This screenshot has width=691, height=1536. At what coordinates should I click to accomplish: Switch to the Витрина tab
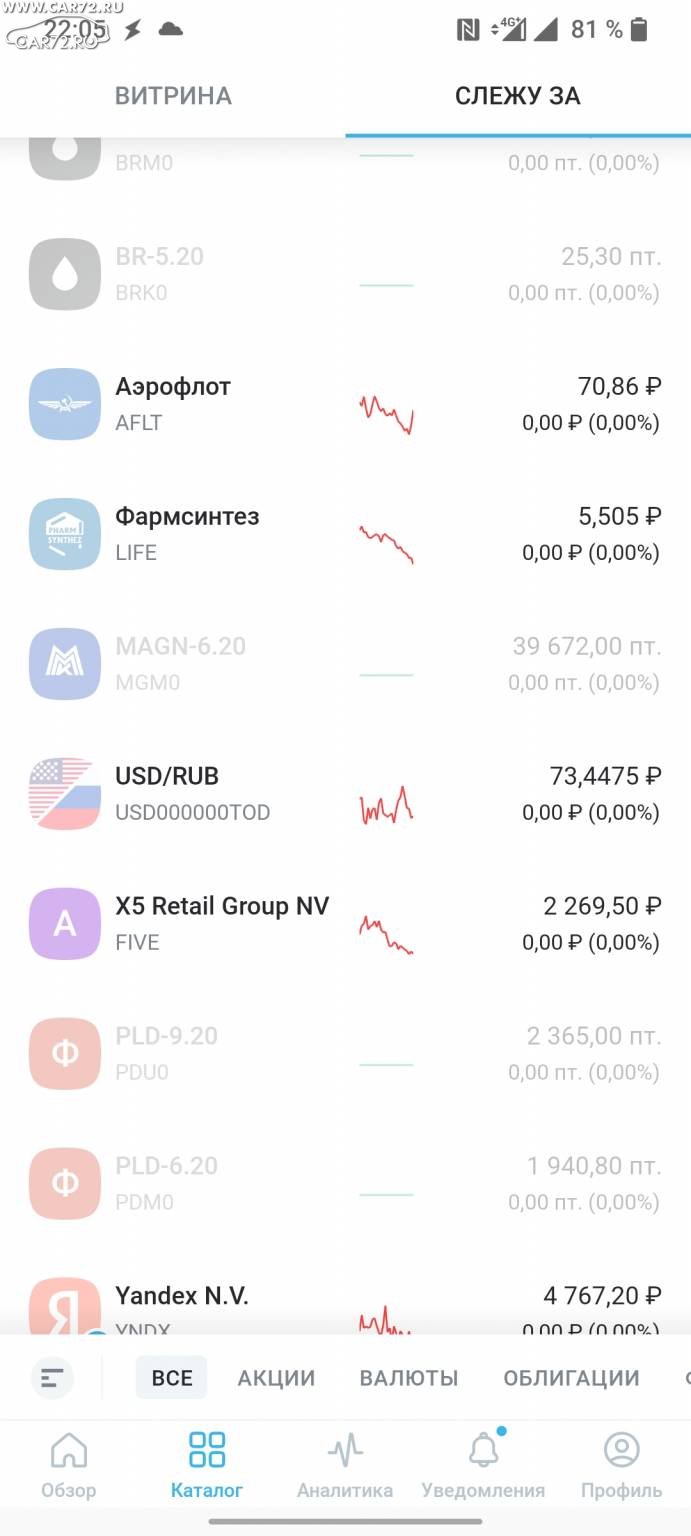[173, 96]
